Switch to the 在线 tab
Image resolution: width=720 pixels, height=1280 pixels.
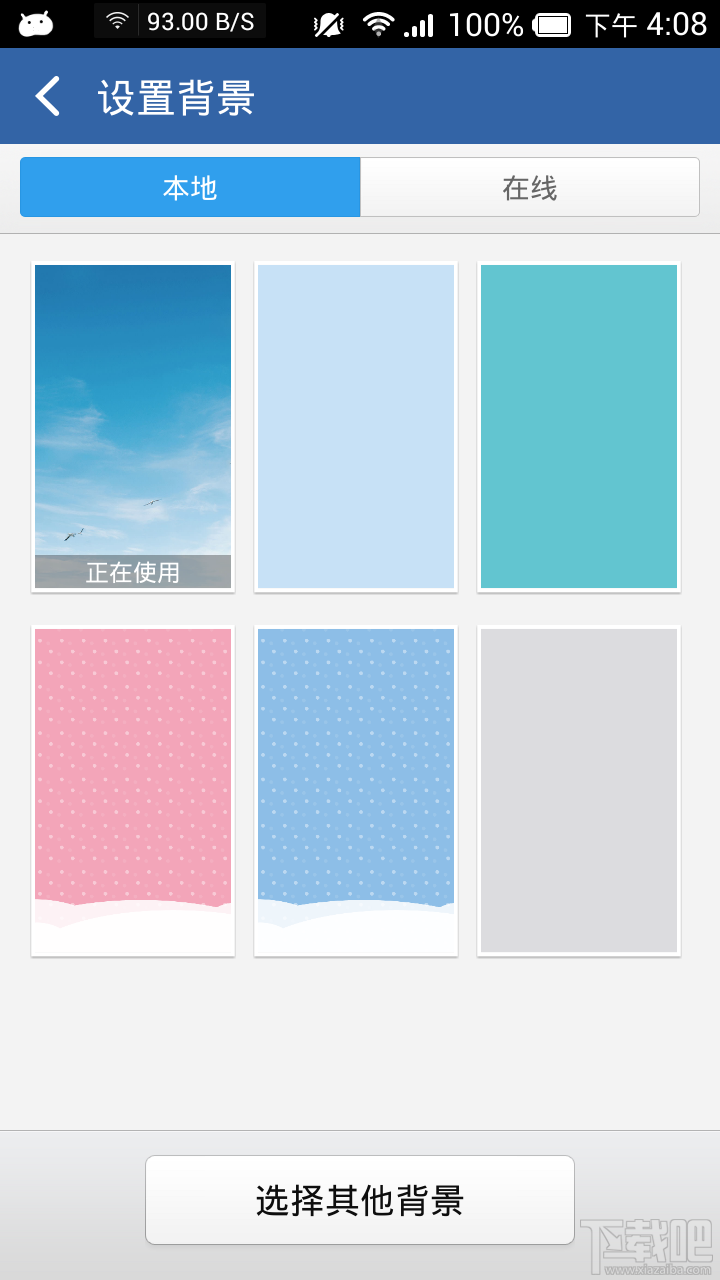point(529,187)
